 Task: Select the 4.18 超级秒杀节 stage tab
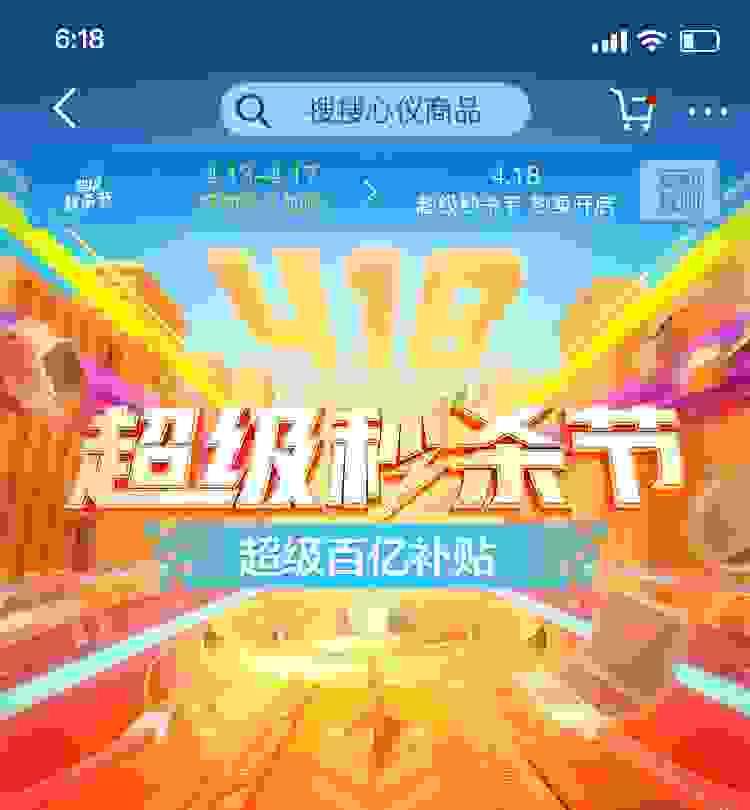tap(516, 191)
